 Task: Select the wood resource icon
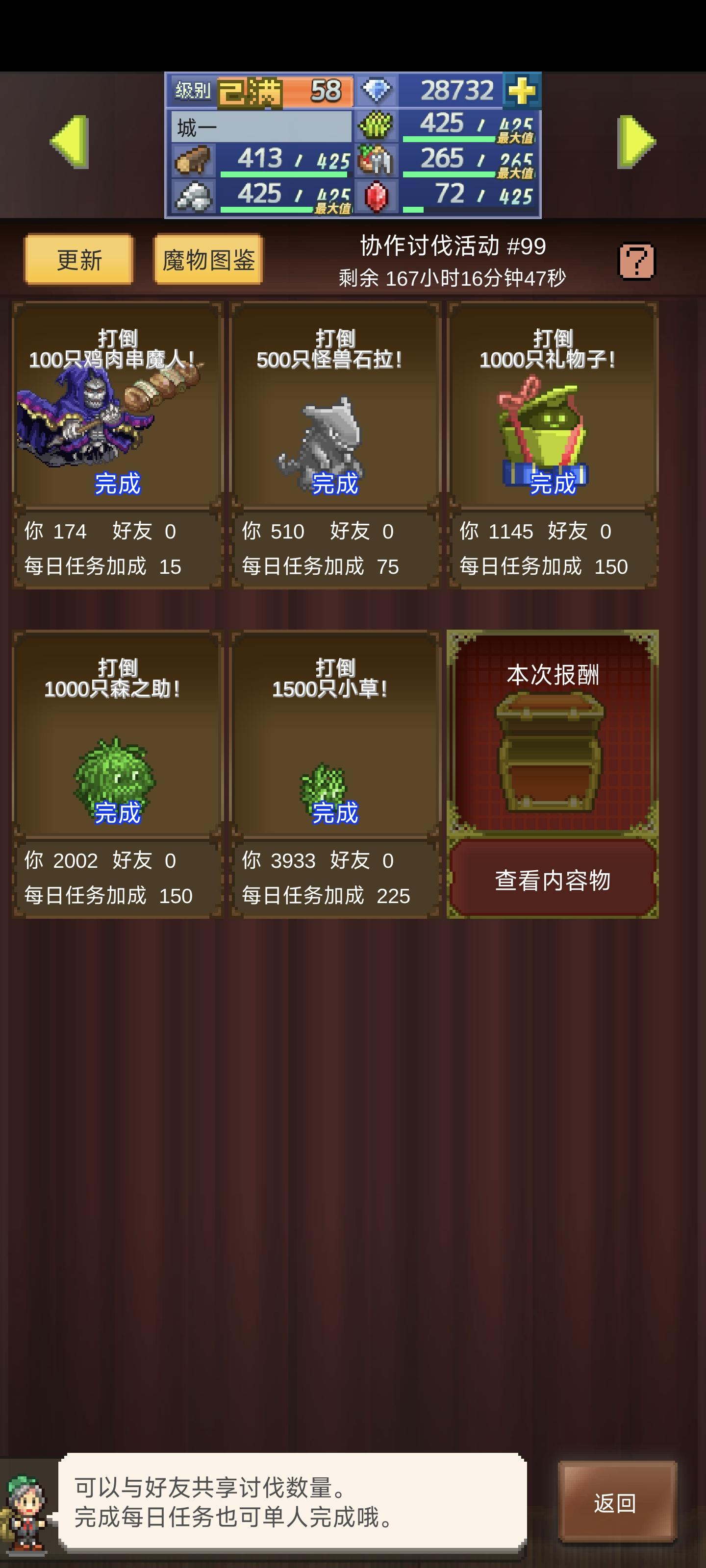click(x=194, y=159)
